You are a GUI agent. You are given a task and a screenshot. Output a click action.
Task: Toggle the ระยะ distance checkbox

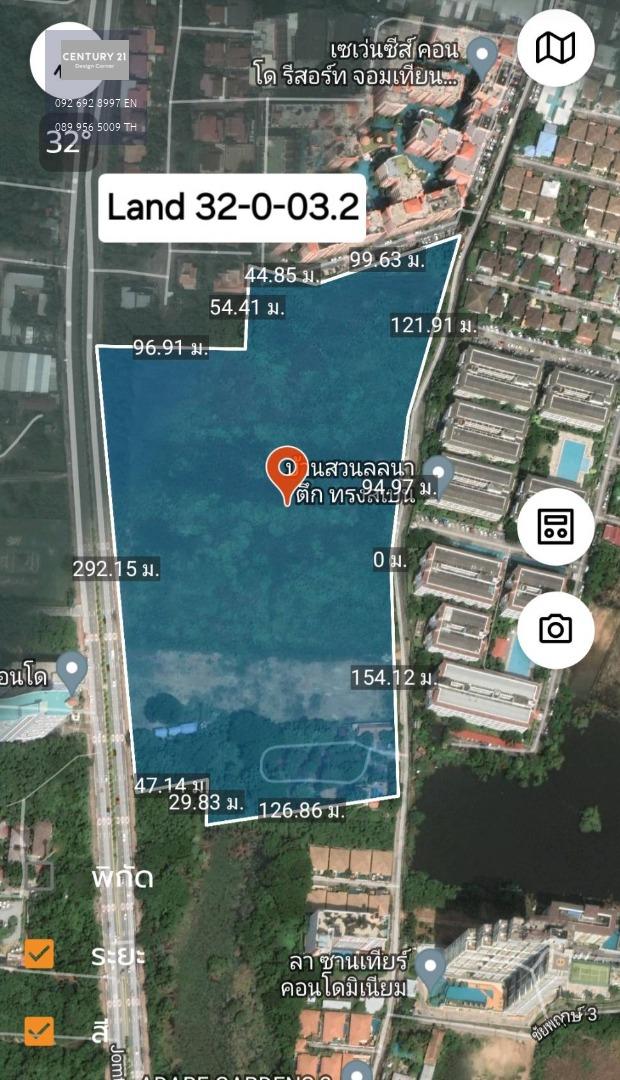click(39, 955)
